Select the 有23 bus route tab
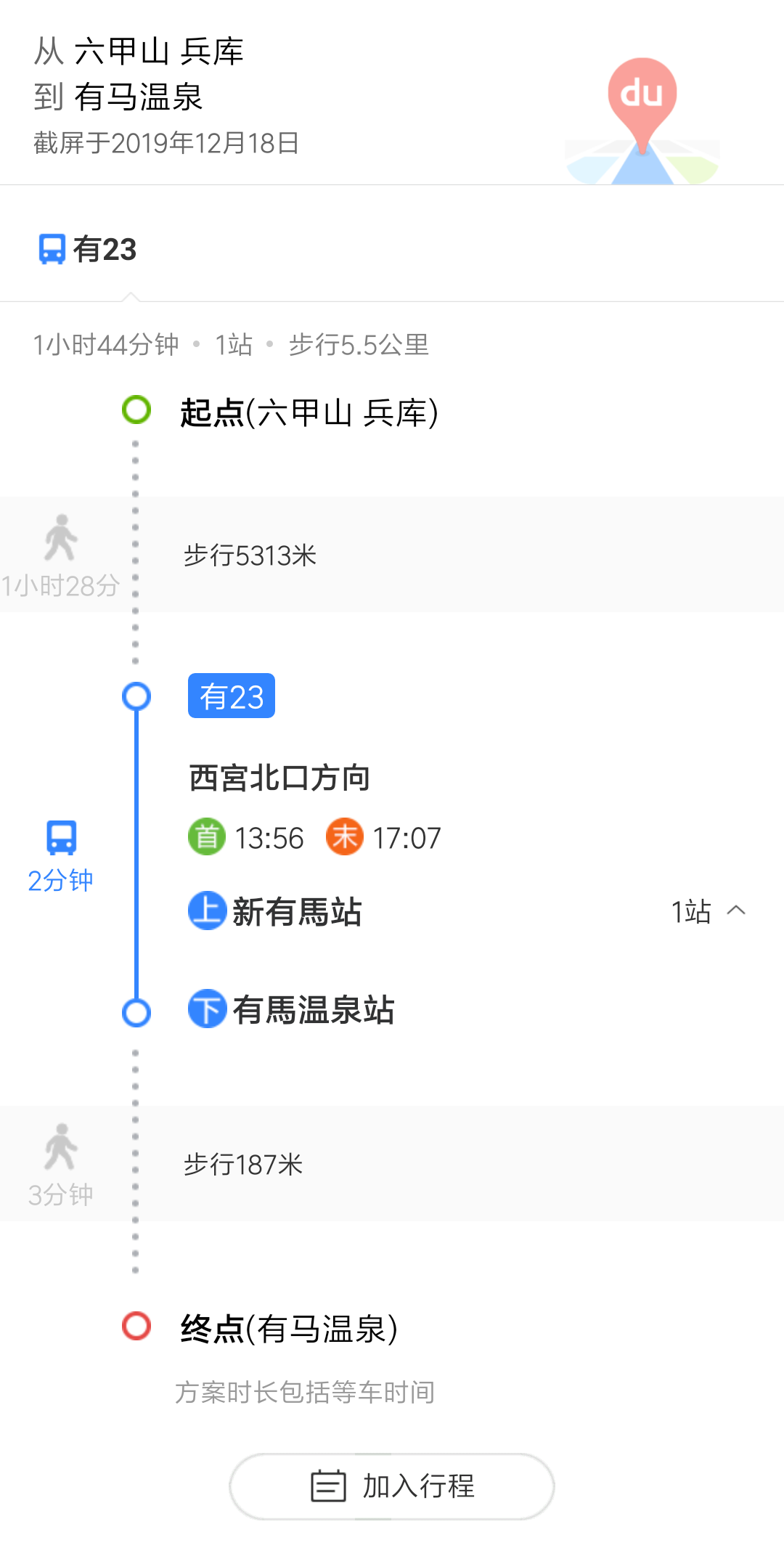784x1564 pixels. pos(88,249)
